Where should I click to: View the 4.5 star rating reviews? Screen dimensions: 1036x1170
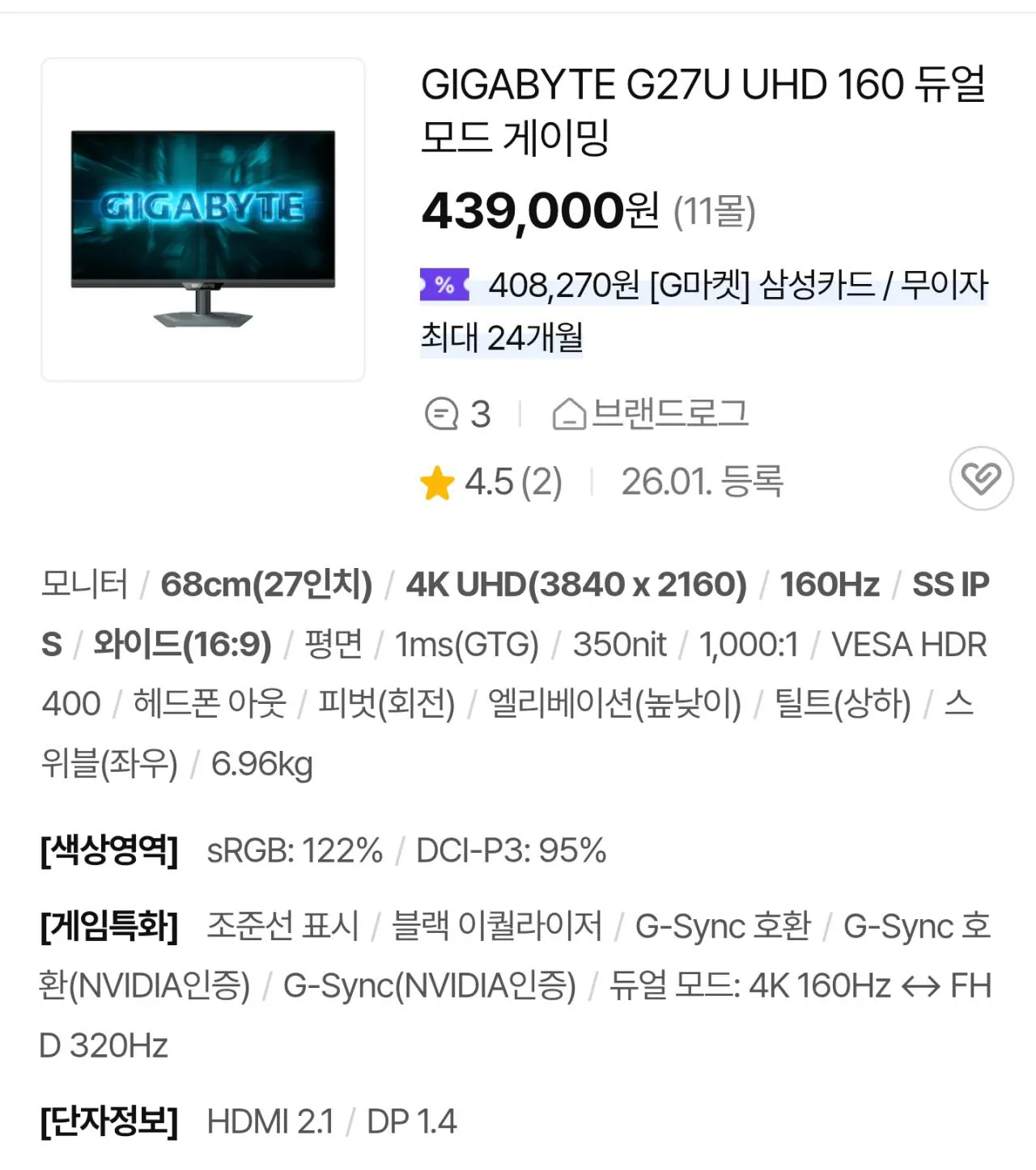(x=491, y=483)
